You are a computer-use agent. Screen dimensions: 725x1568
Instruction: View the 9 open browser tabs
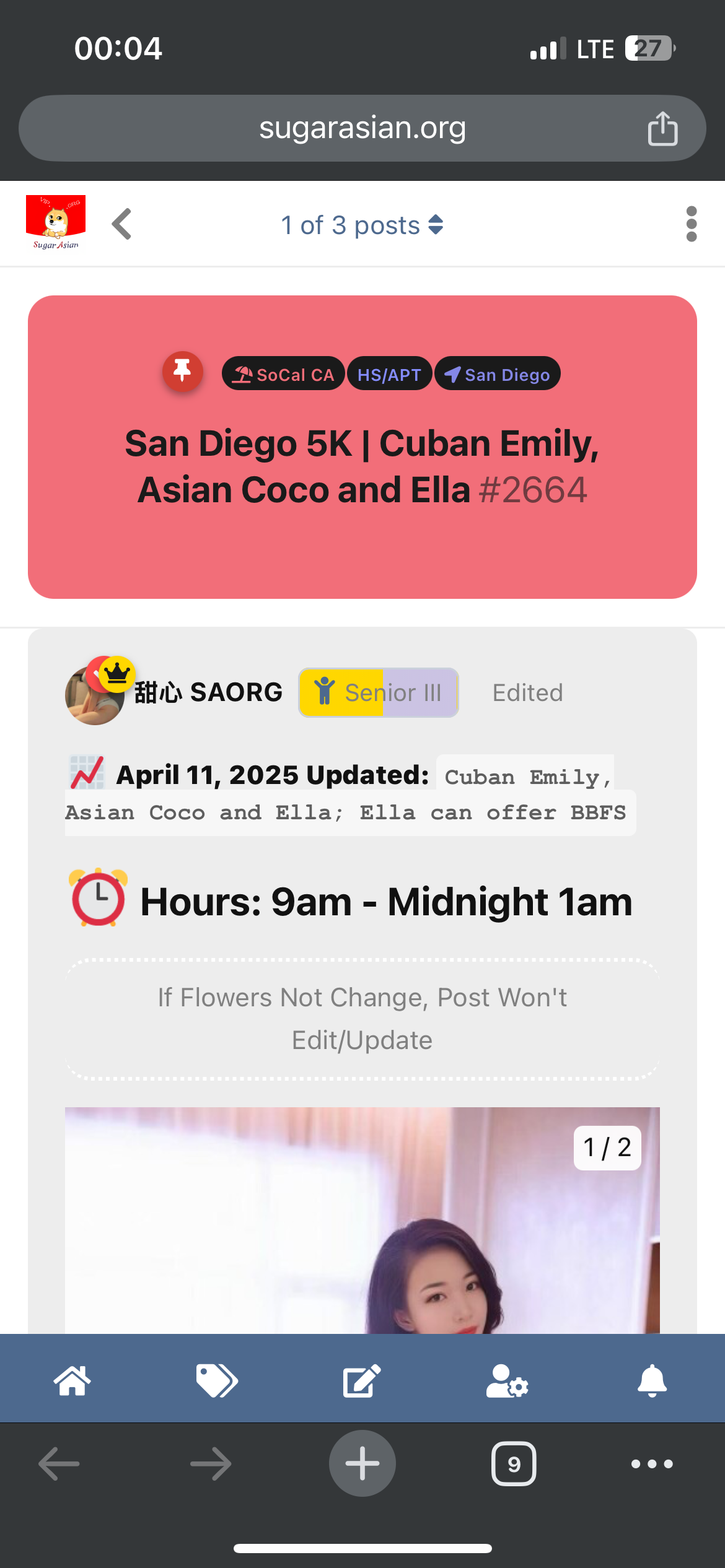click(x=514, y=1463)
